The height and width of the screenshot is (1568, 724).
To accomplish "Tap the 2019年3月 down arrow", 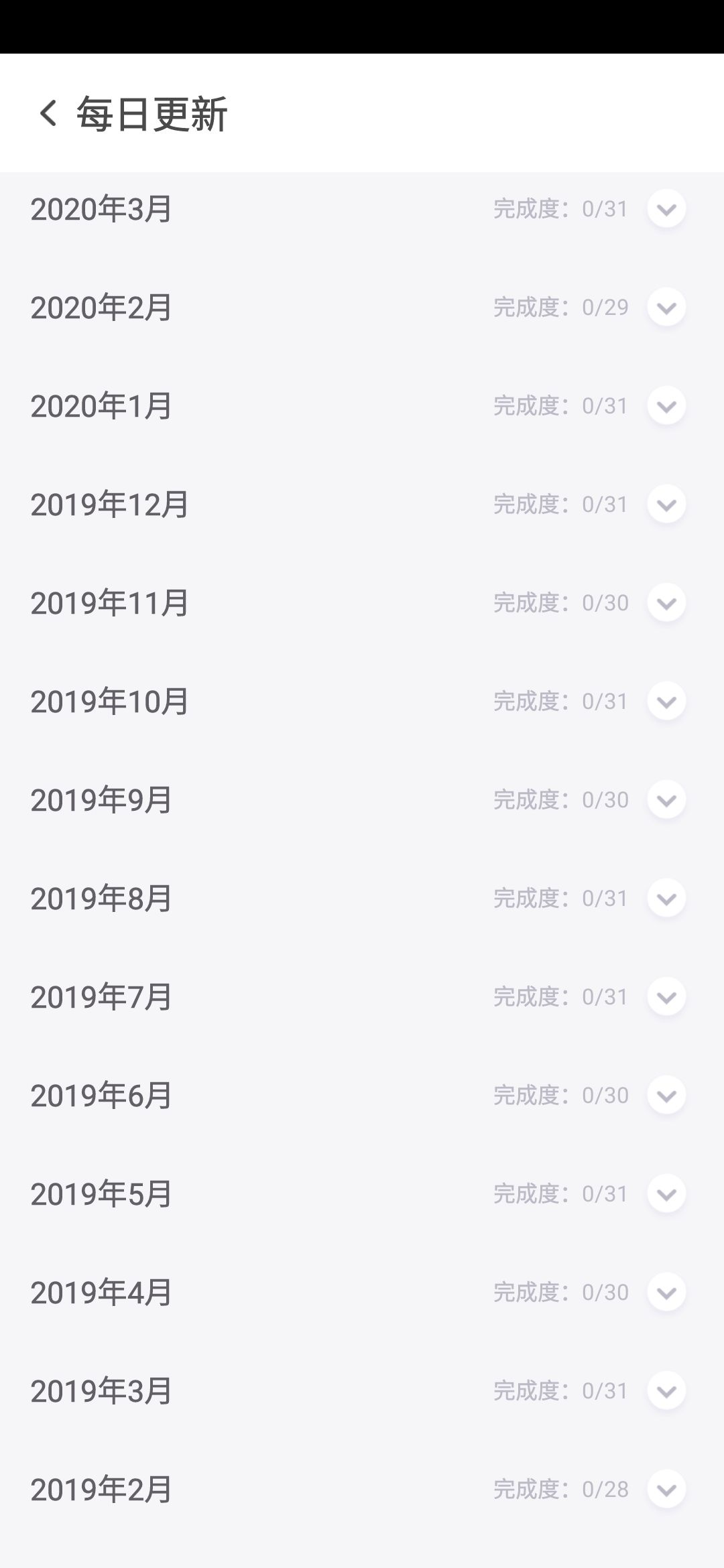I will pyautogui.click(x=666, y=1391).
